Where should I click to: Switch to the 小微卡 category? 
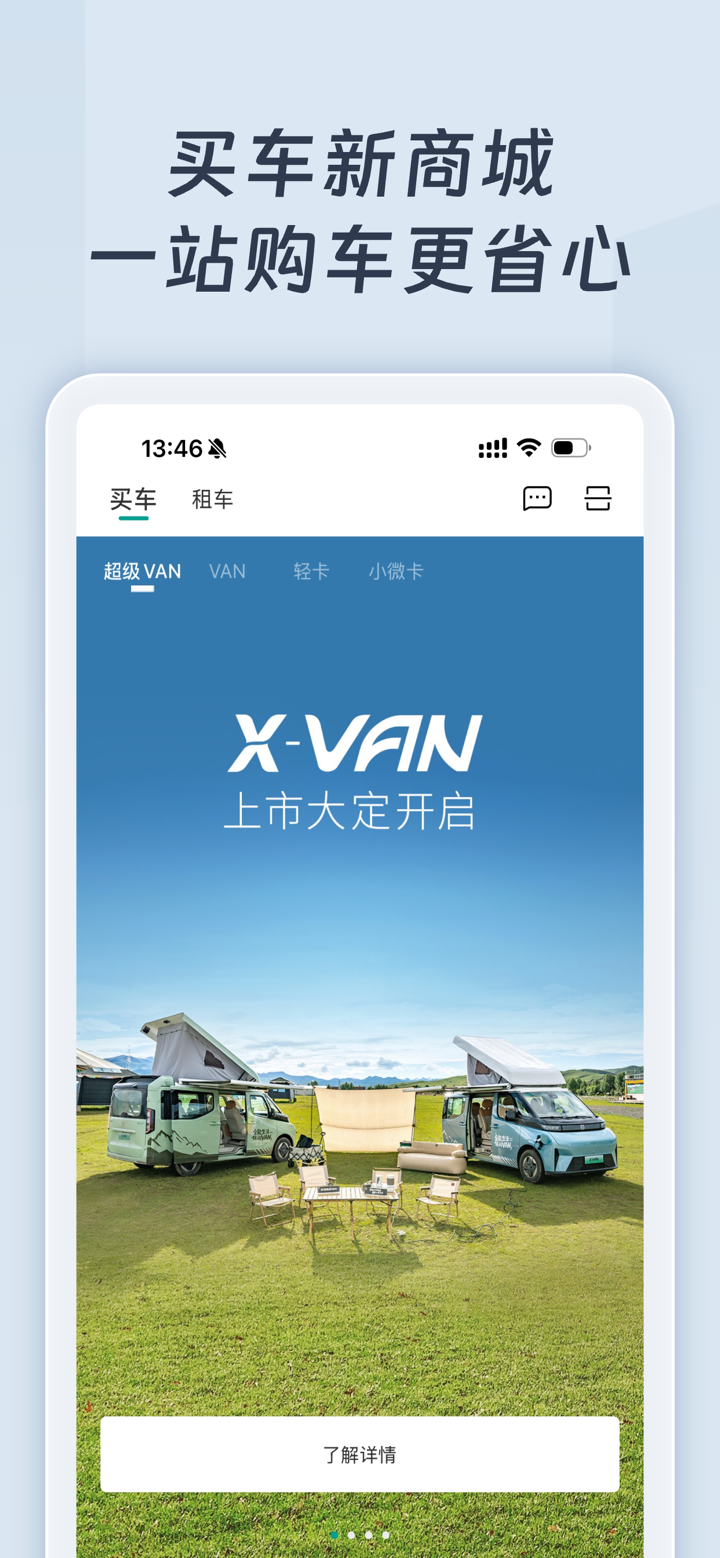(394, 571)
